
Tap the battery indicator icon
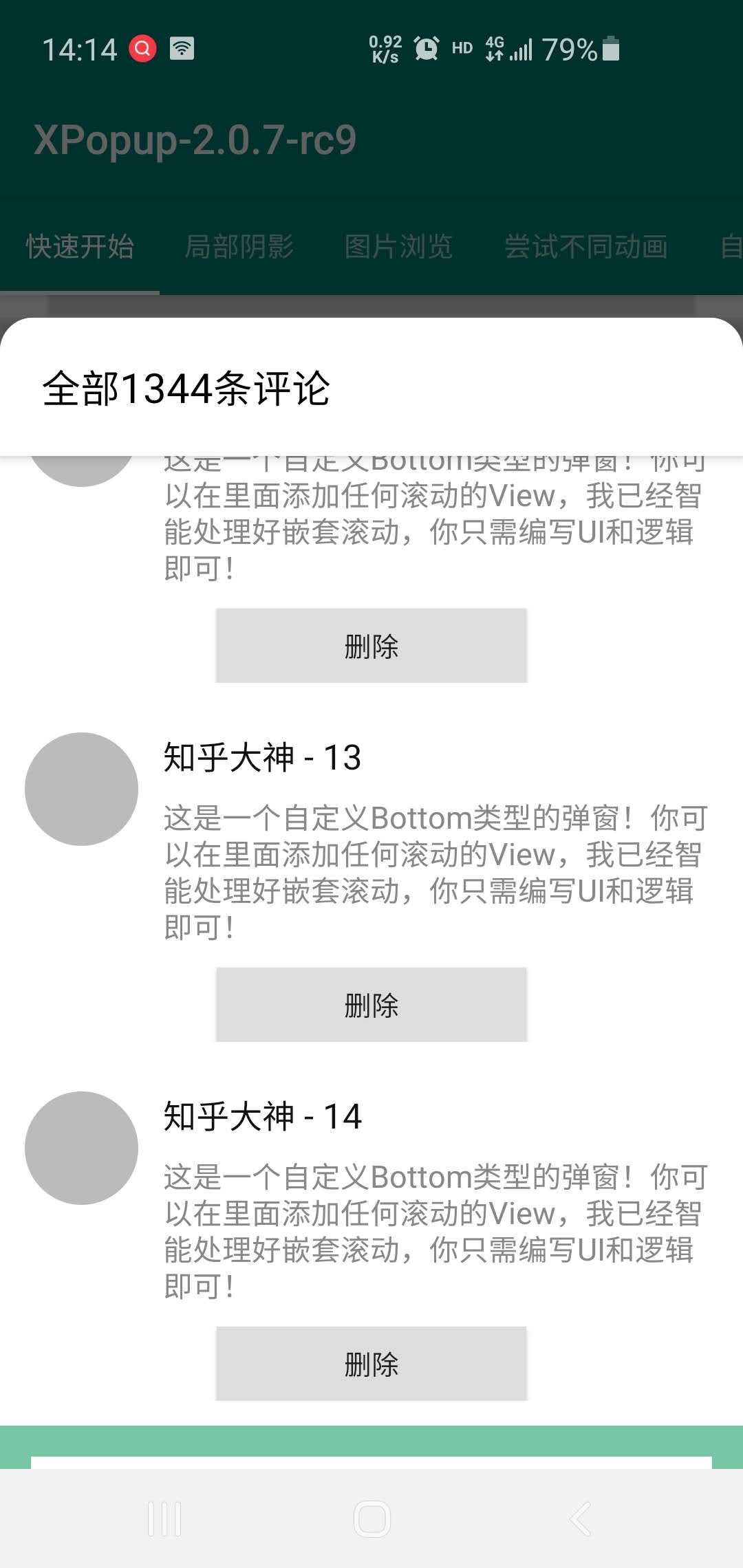pyautogui.click(x=611, y=50)
